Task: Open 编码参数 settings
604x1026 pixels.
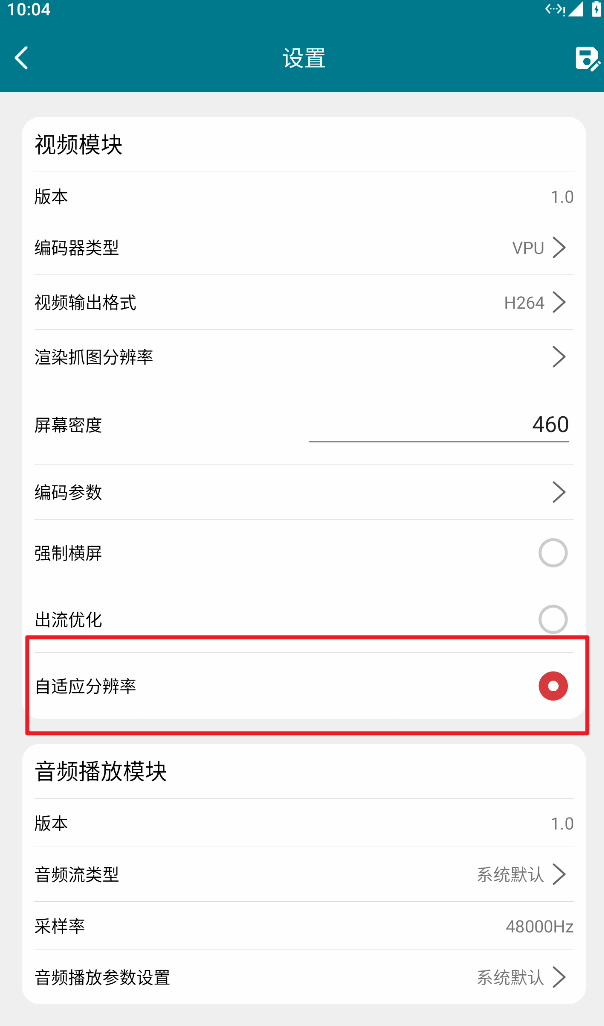Action: [304, 492]
